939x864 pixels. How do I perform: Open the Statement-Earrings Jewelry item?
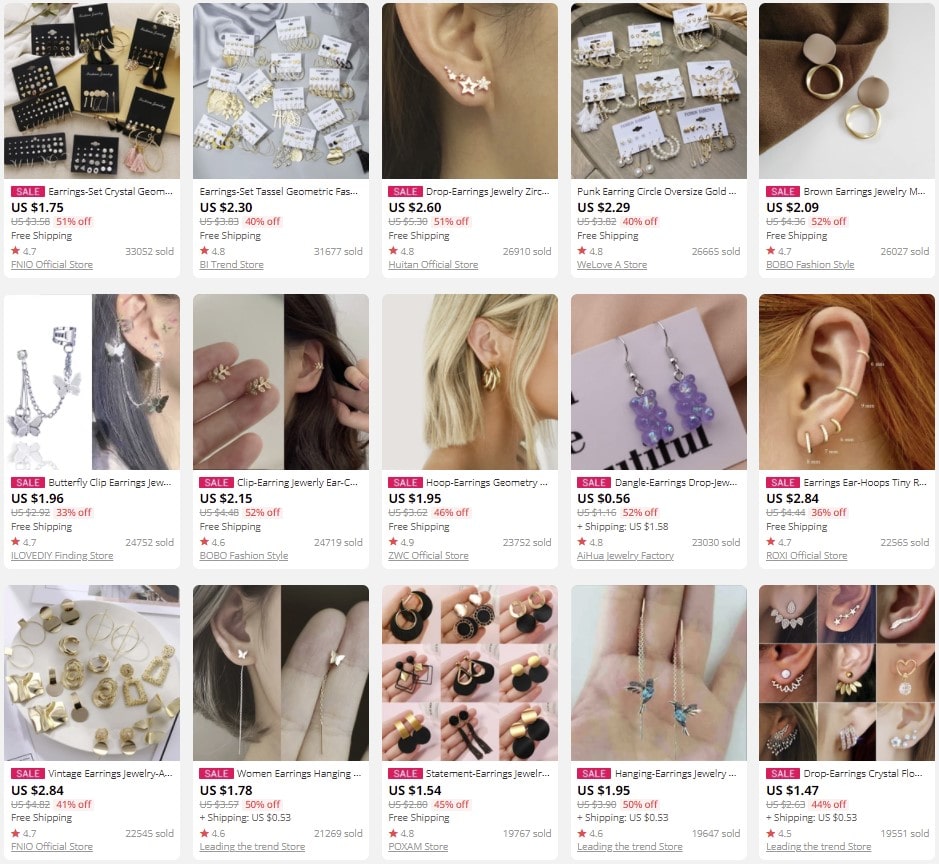[x=469, y=672]
